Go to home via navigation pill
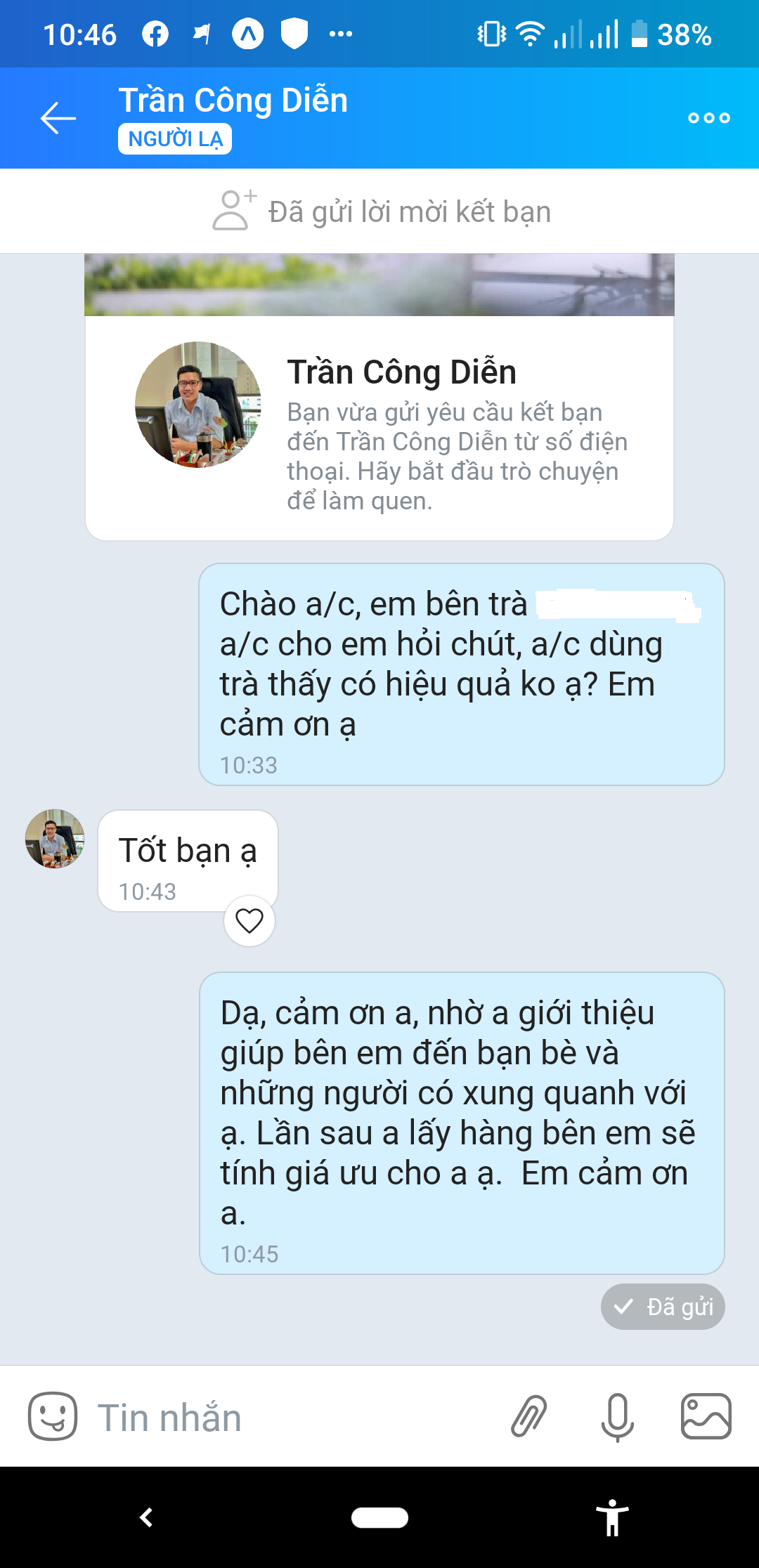Screen dimensions: 759x1568 click(x=379, y=1517)
